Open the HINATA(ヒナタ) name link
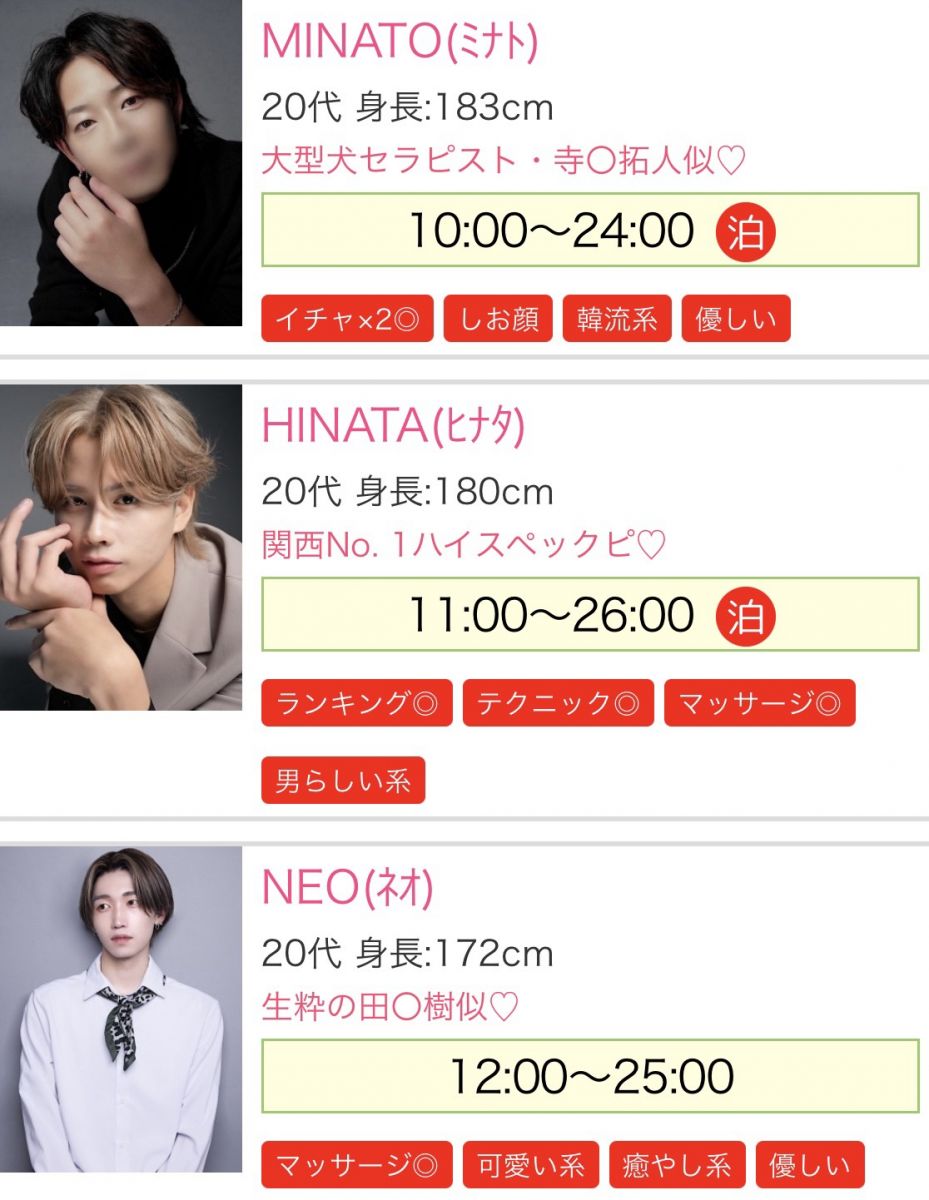The image size is (929, 1200). (x=393, y=427)
